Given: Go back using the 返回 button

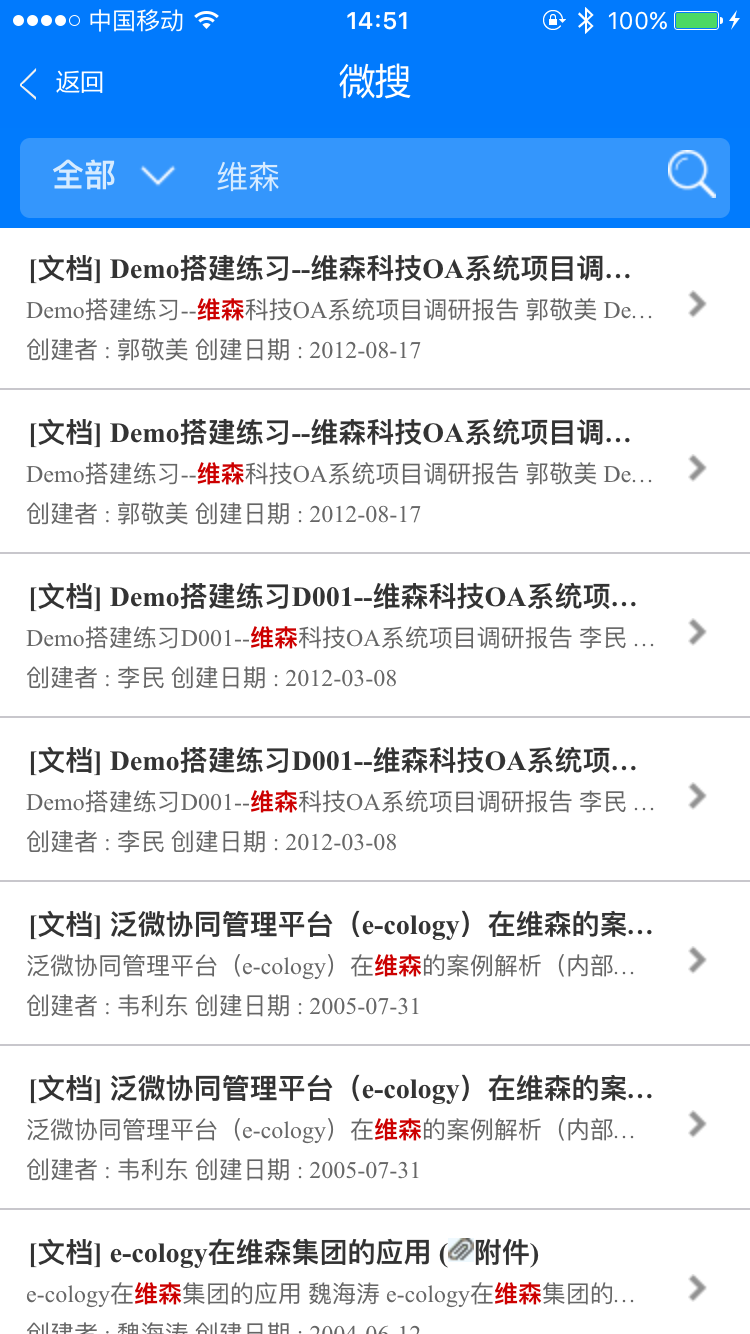Looking at the screenshot, I should pyautogui.click(x=62, y=83).
